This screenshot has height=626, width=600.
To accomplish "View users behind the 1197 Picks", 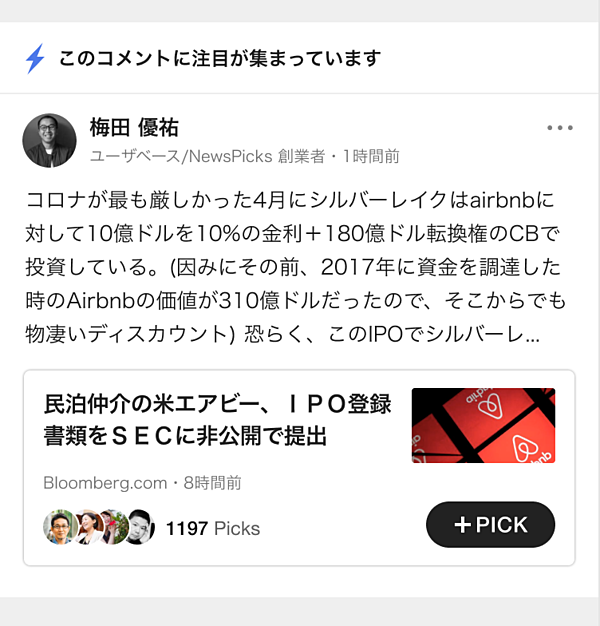I will (152, 527).
